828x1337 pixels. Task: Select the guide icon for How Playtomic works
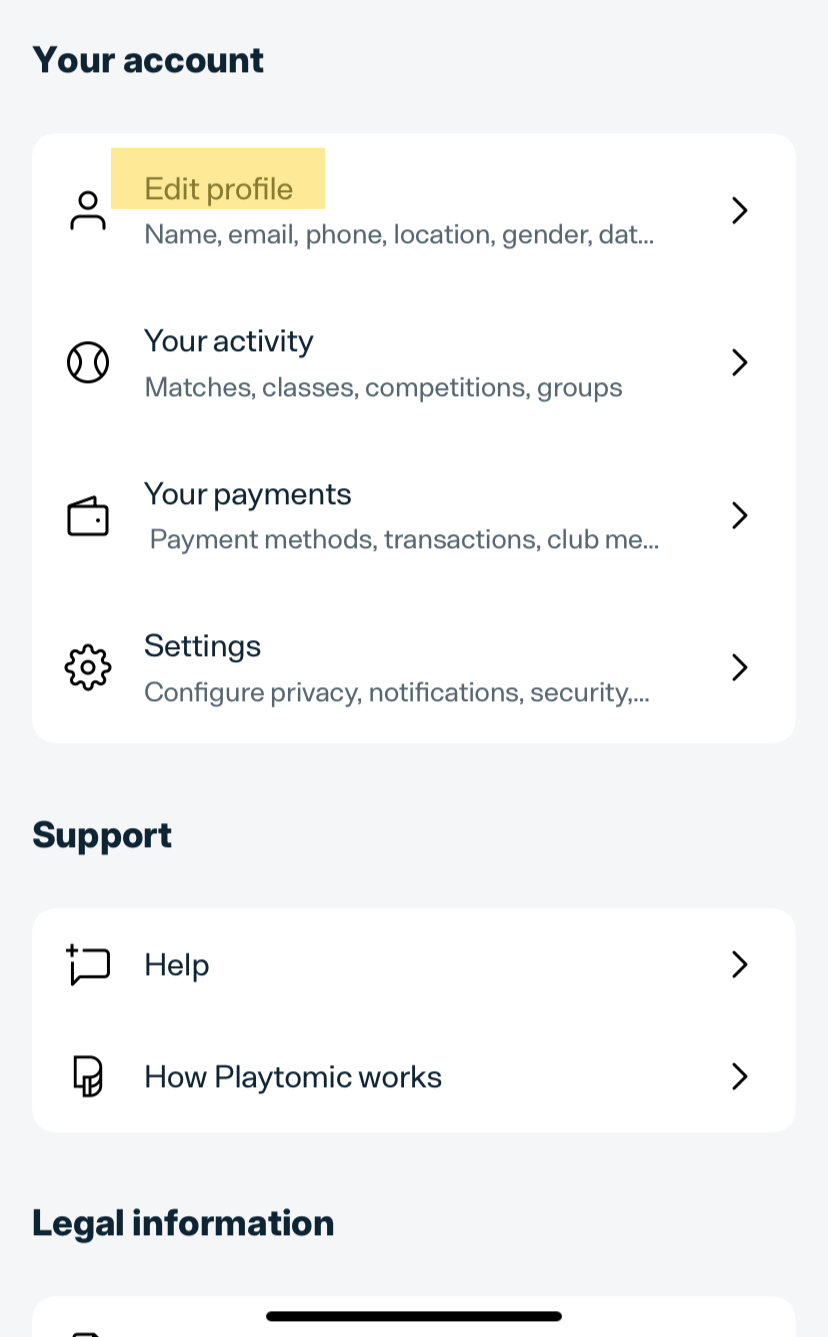(x=88, y=1076)
